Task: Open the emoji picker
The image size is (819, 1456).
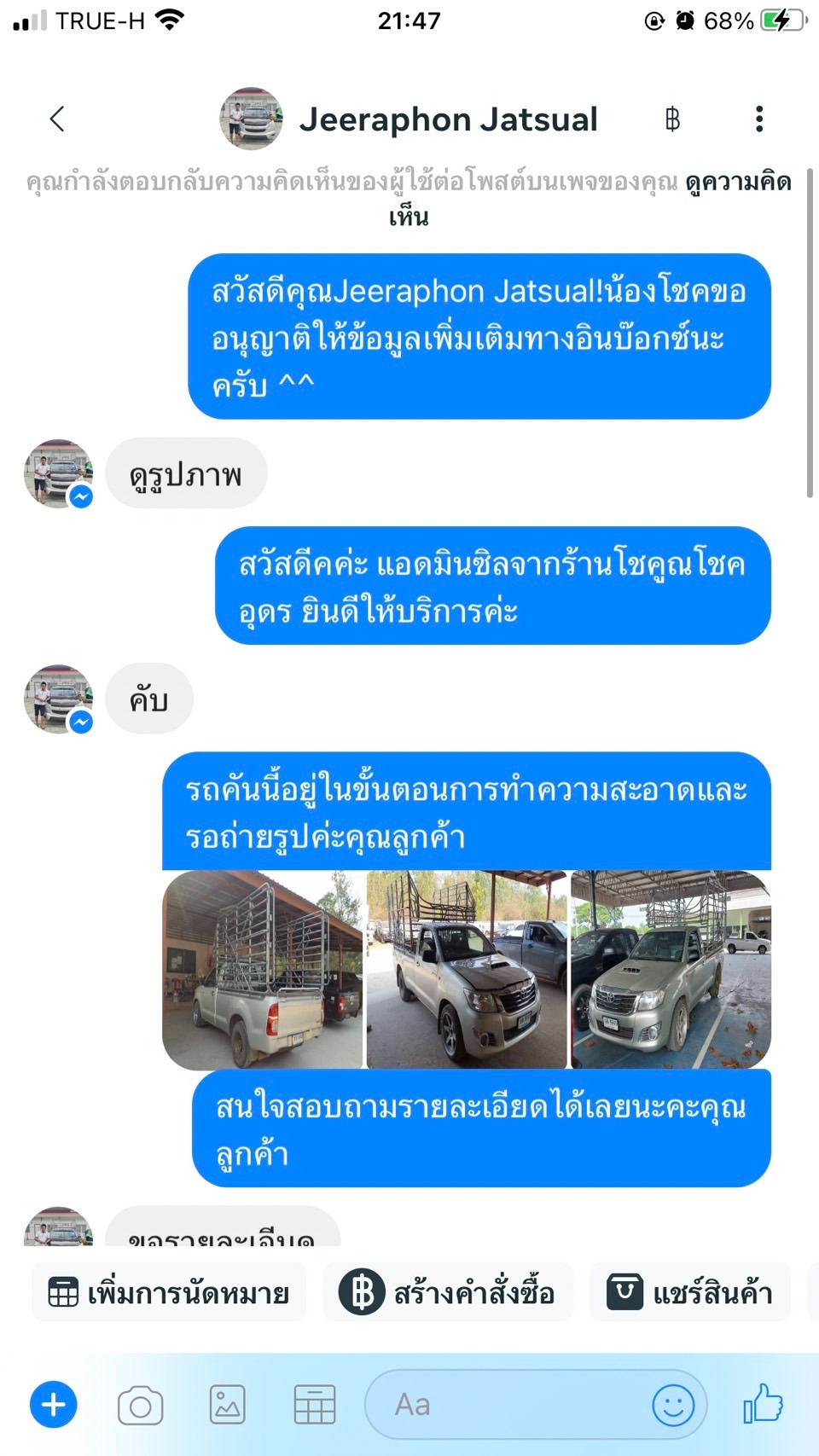Action: pos(672,1405)
